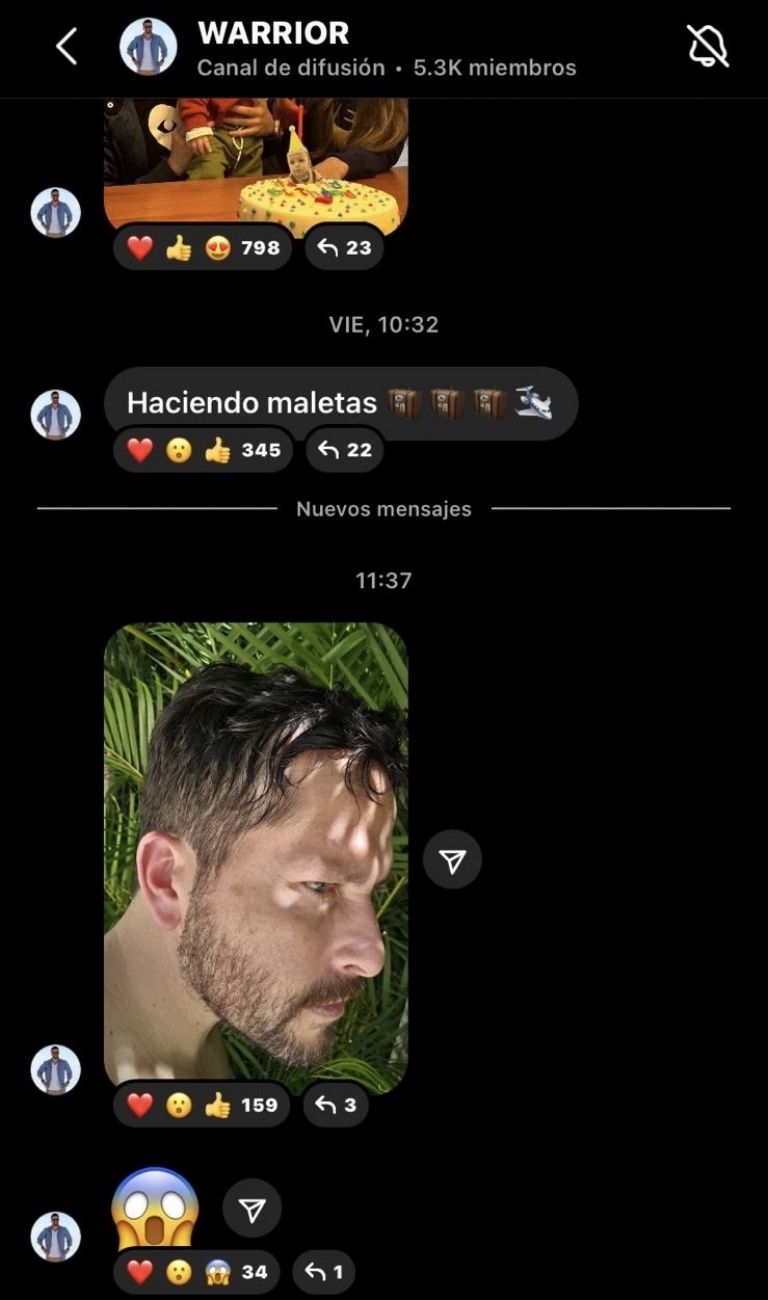Toggle the scream reaction on the last message
The image size is (768, 1300).
(x=218, y=1272)
